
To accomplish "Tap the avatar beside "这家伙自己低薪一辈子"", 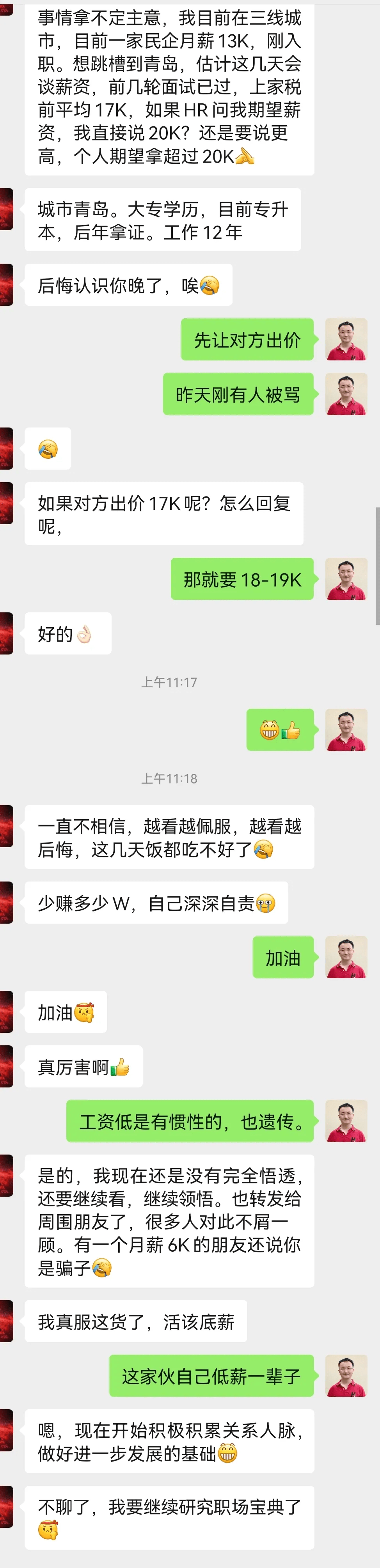I will coord(346,1376).
